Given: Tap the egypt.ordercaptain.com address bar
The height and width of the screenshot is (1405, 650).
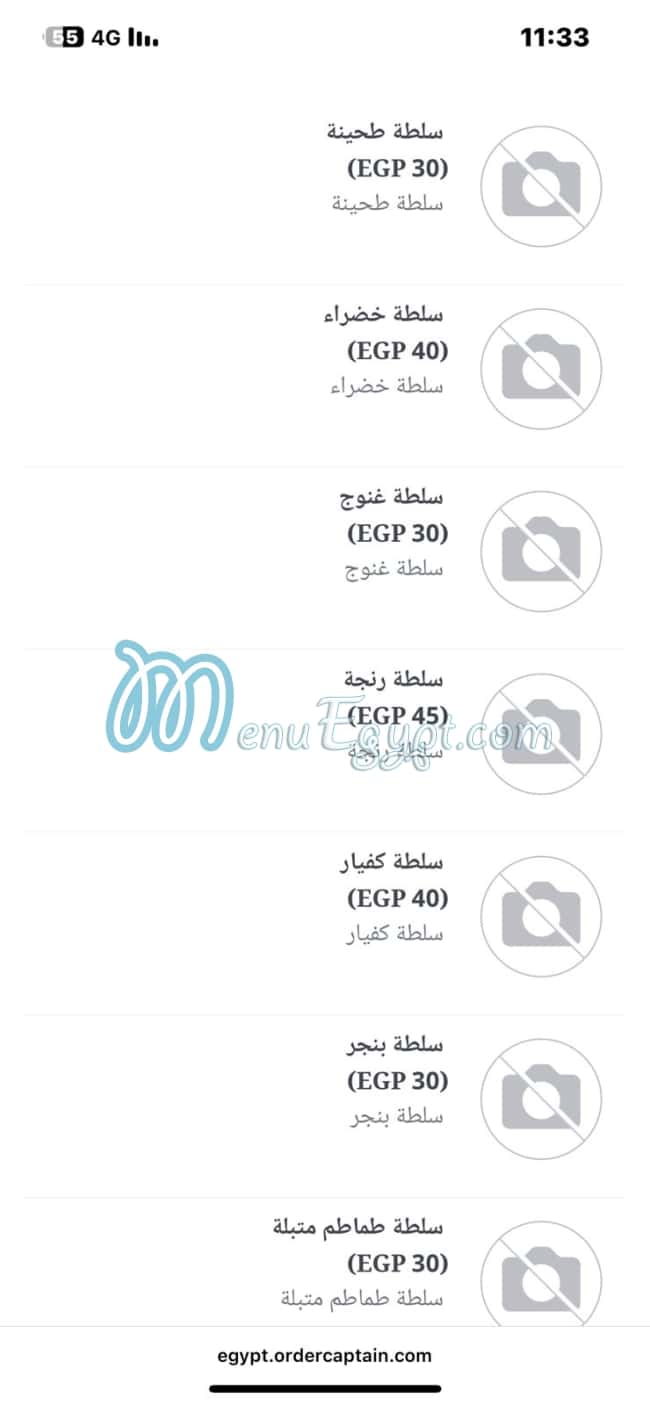Looking at the screenshot, I should [x=325, y=1356].
